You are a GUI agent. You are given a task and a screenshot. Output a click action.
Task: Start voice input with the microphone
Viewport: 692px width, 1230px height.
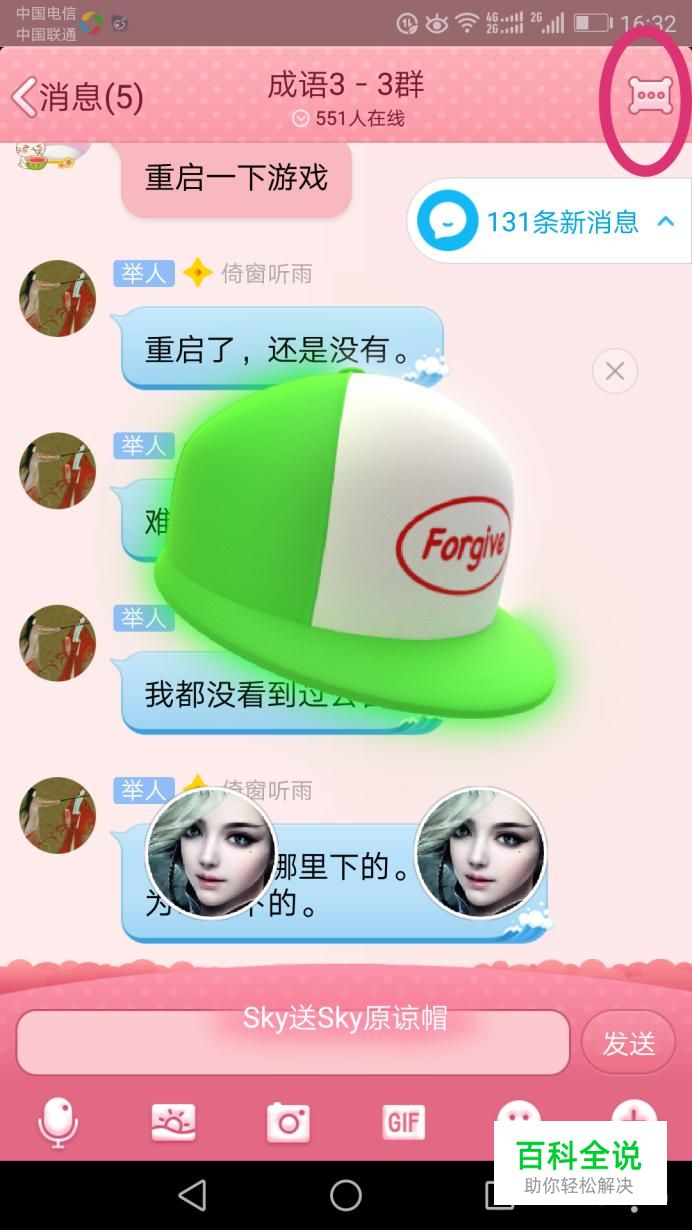58,1122
